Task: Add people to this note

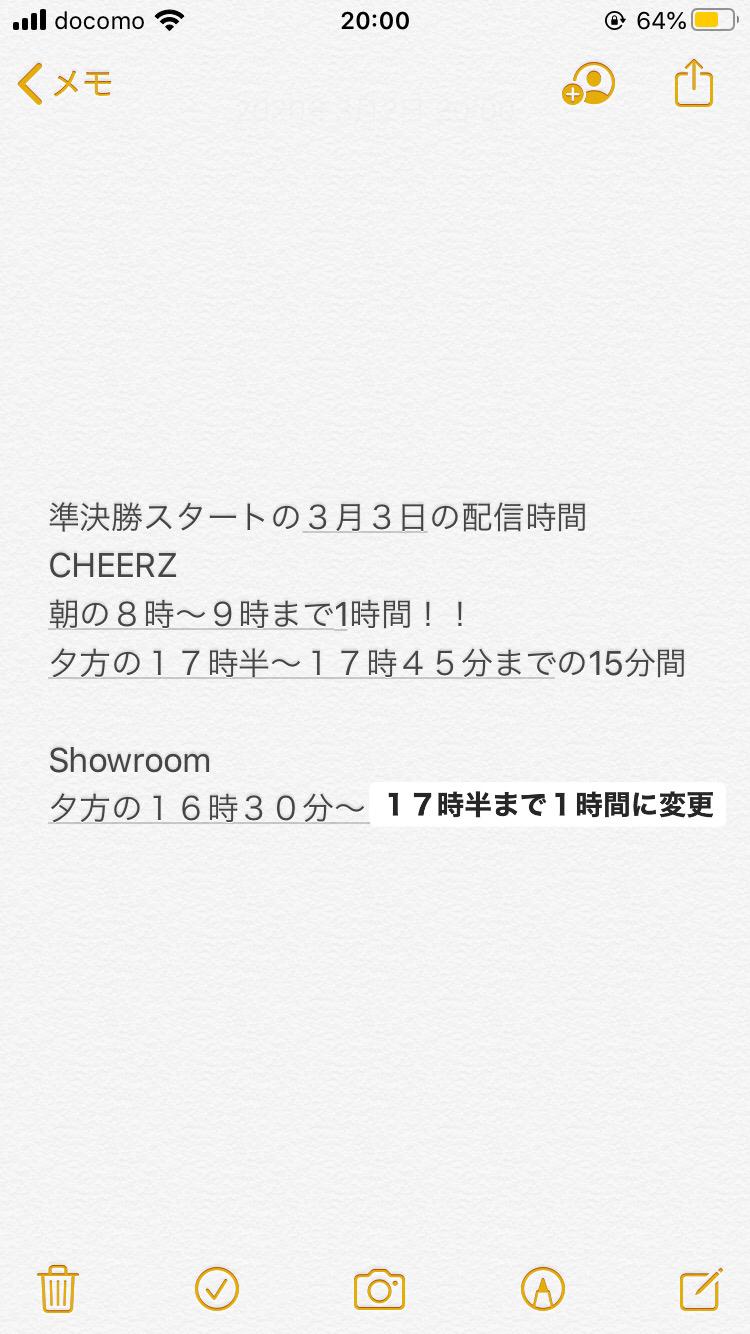Action: [x=588, y=84]
